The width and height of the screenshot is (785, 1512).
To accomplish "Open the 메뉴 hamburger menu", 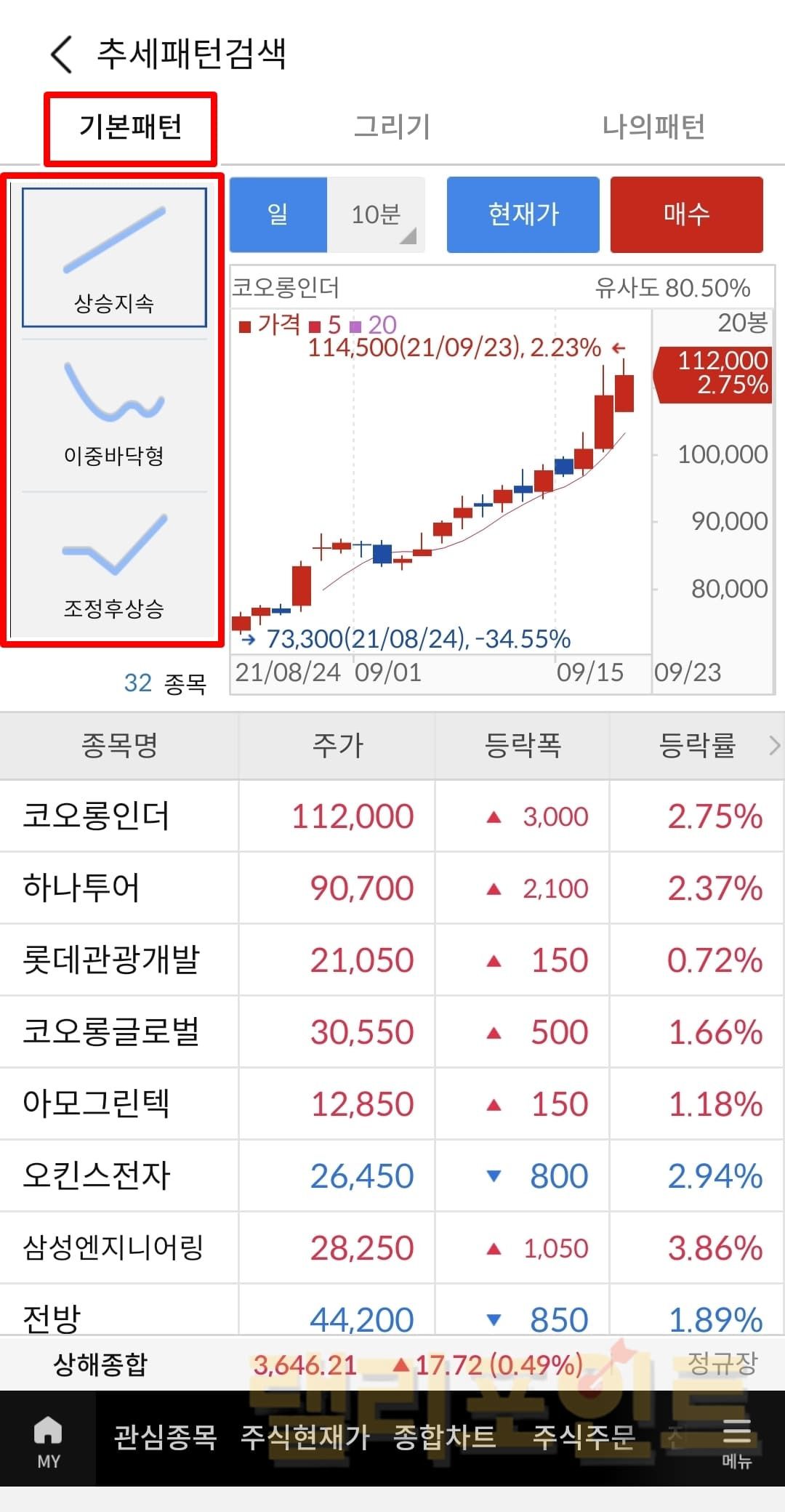I will point(736,1439).
